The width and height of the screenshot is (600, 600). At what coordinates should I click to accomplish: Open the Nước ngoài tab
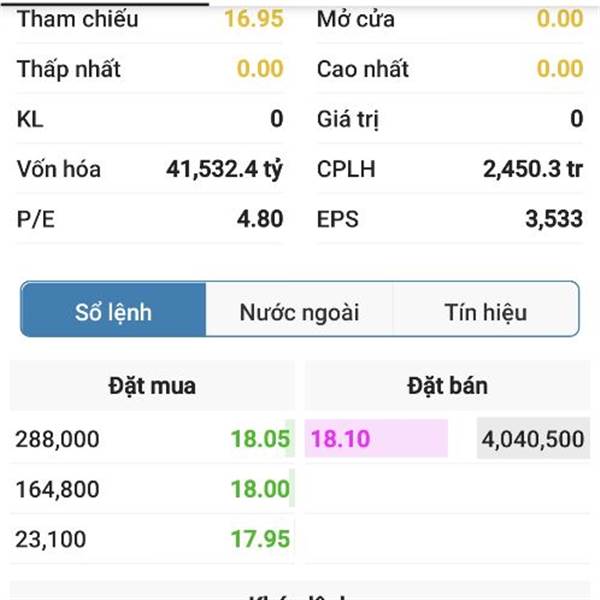pos(299,311)
